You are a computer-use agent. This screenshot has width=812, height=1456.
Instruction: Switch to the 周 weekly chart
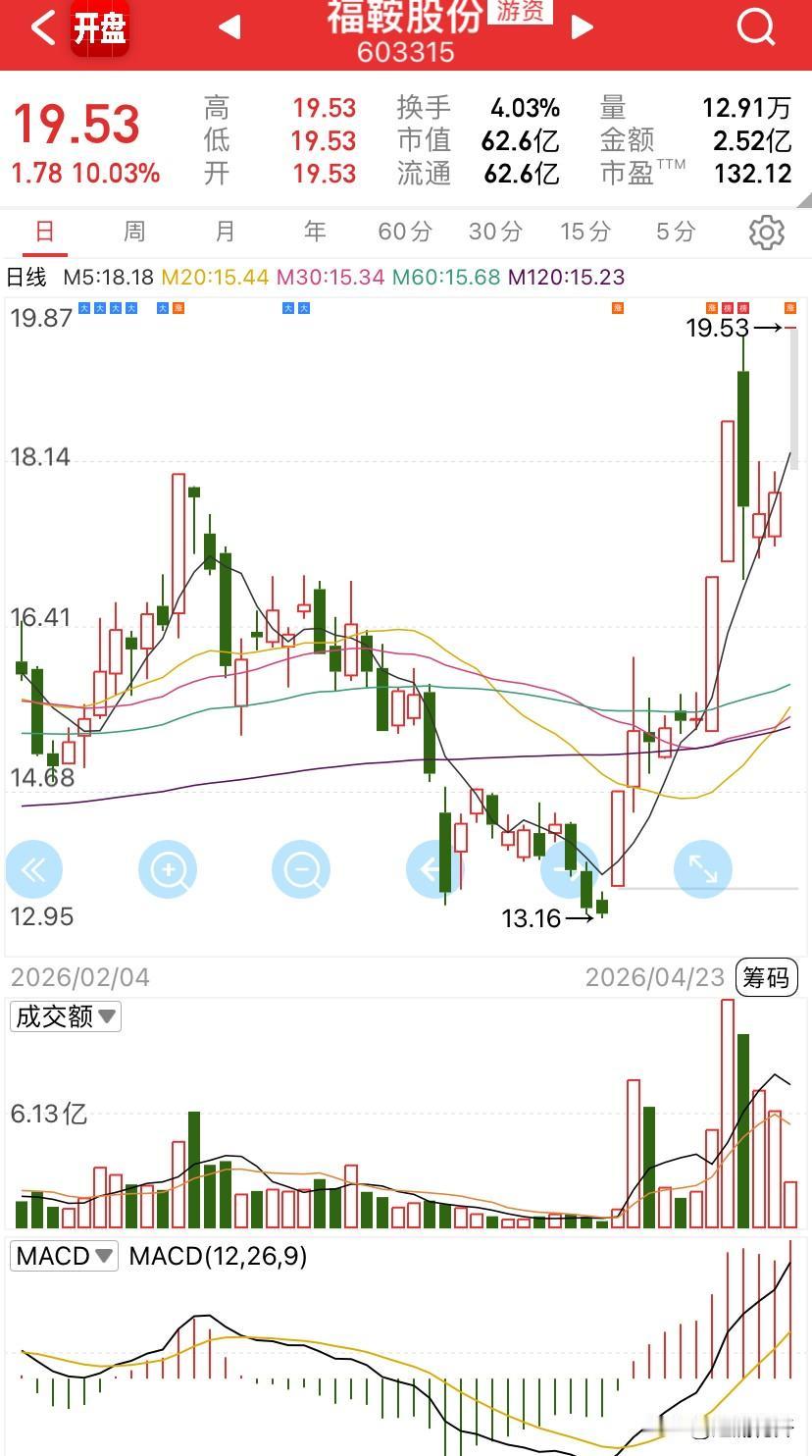(134, 232)
